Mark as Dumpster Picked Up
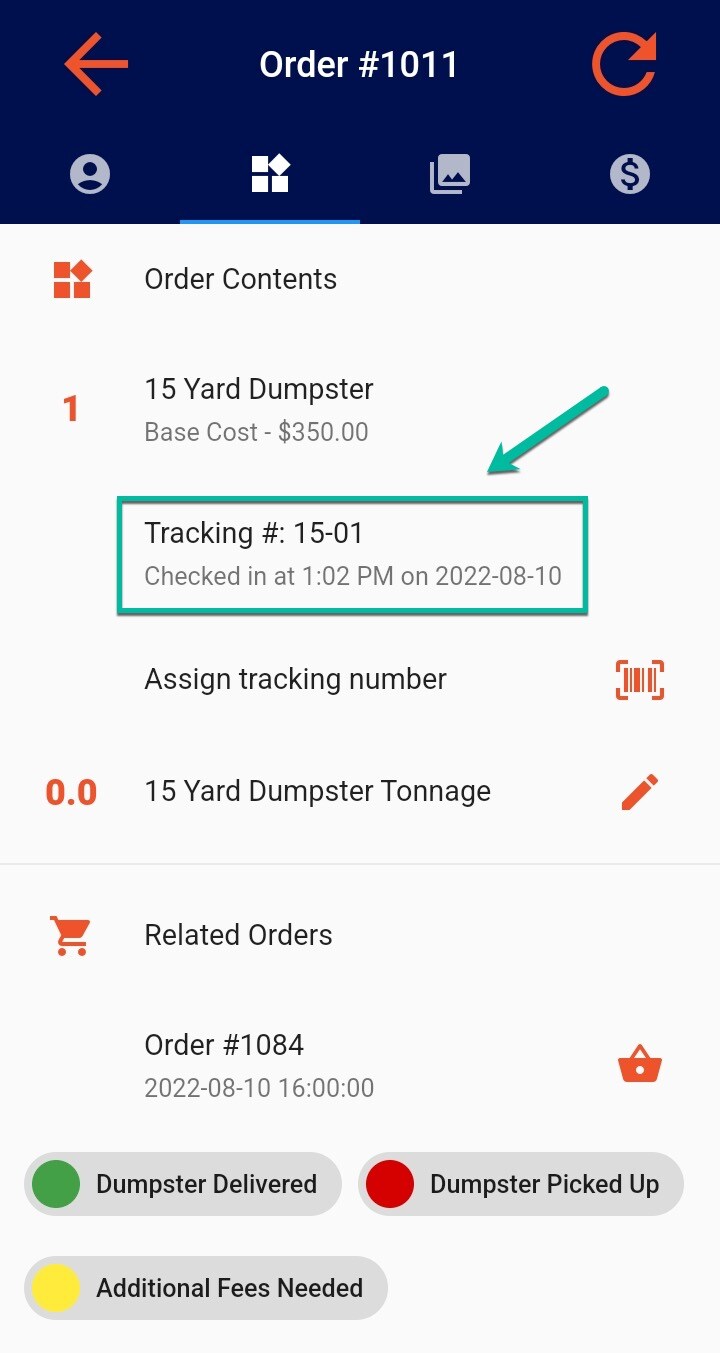720x1353 pixels. click(x=521, y=1185)
